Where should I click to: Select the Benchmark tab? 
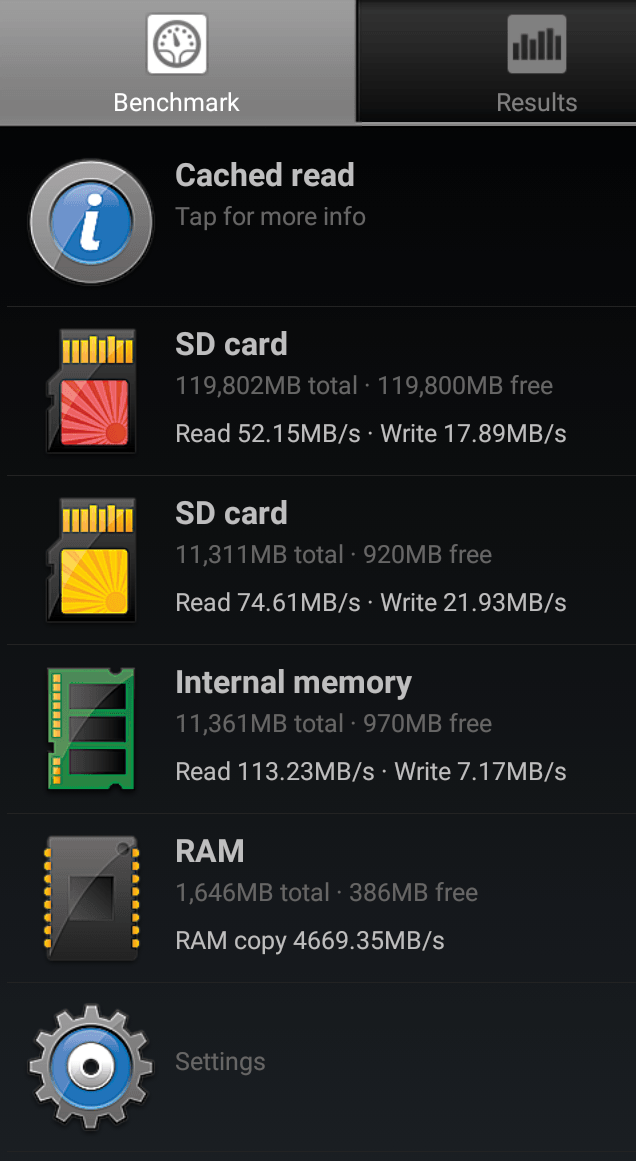(x=178, y=61)
